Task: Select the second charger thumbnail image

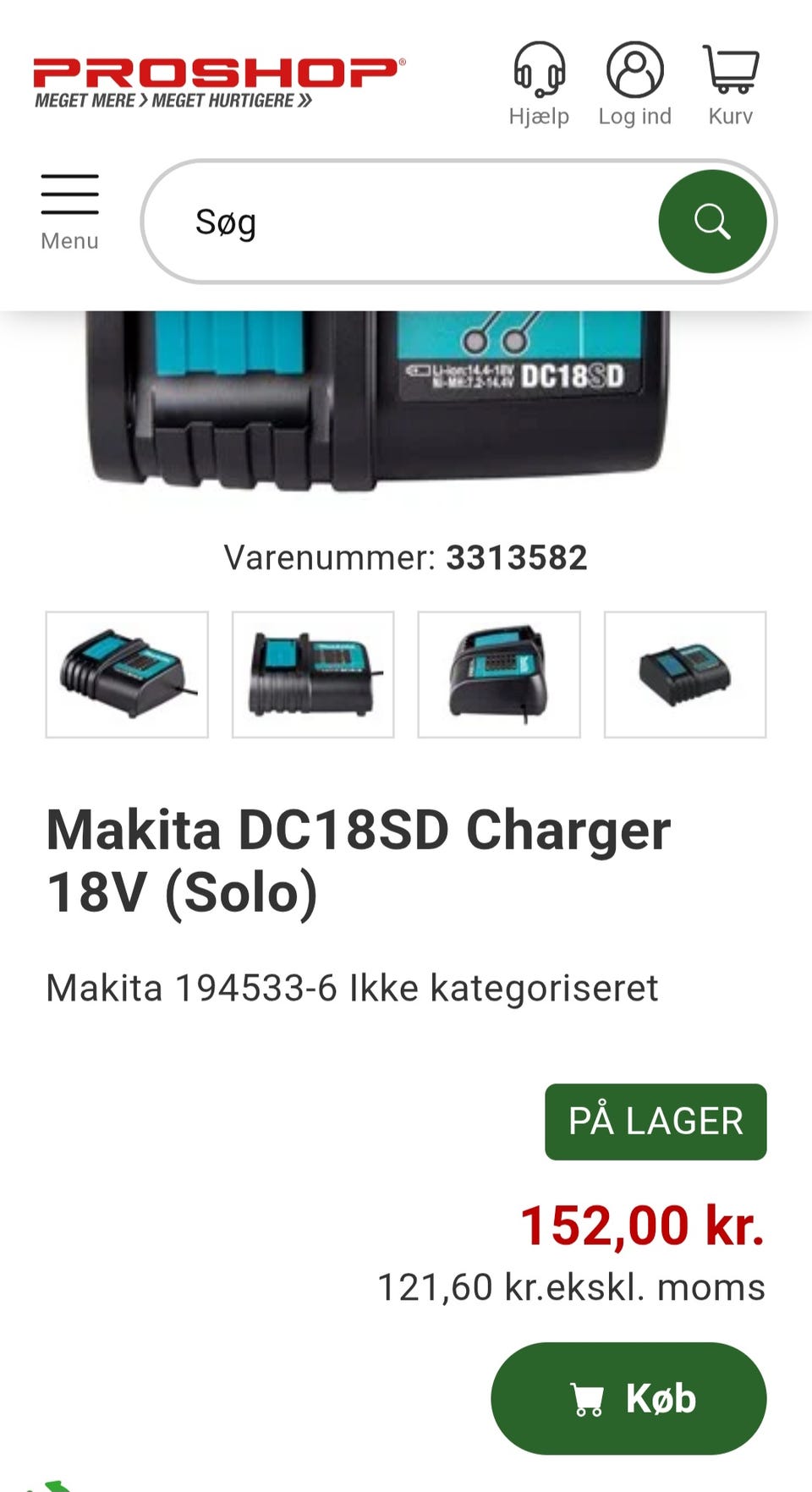Action: coord(313,674)
